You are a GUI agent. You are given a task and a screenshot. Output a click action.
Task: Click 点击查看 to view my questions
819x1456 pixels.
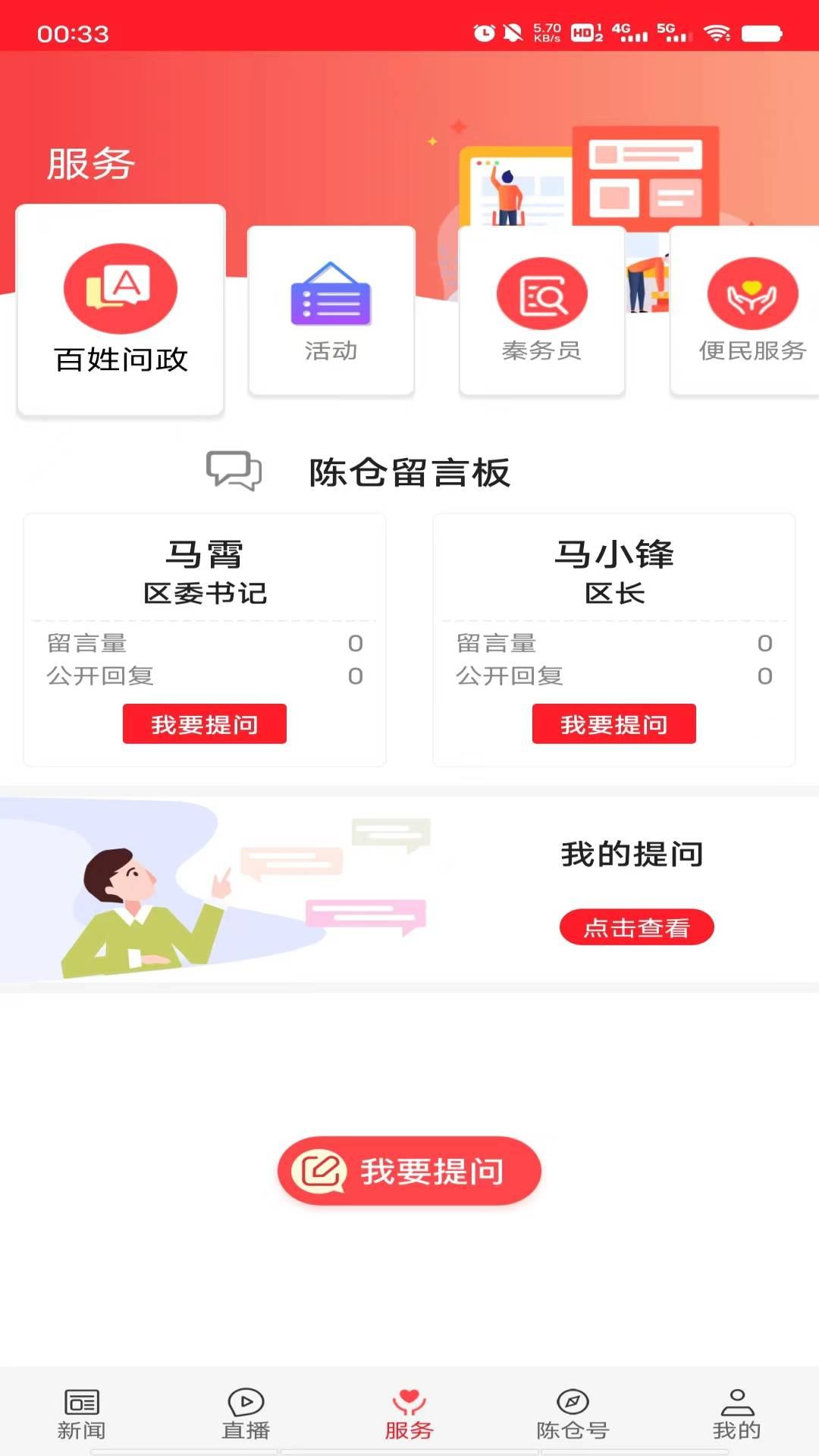click(x=637, y=927)
